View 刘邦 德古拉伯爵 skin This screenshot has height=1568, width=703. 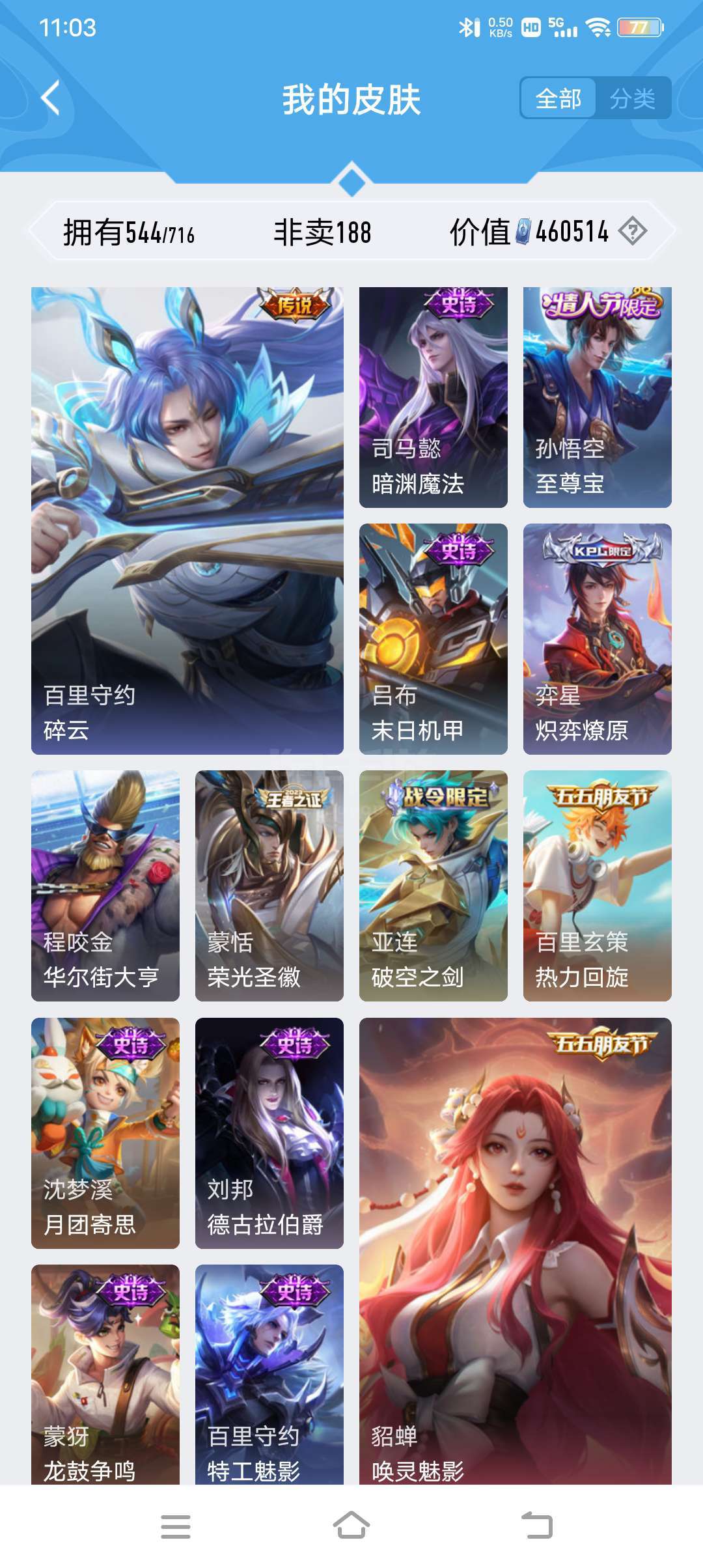(269, 1133)
